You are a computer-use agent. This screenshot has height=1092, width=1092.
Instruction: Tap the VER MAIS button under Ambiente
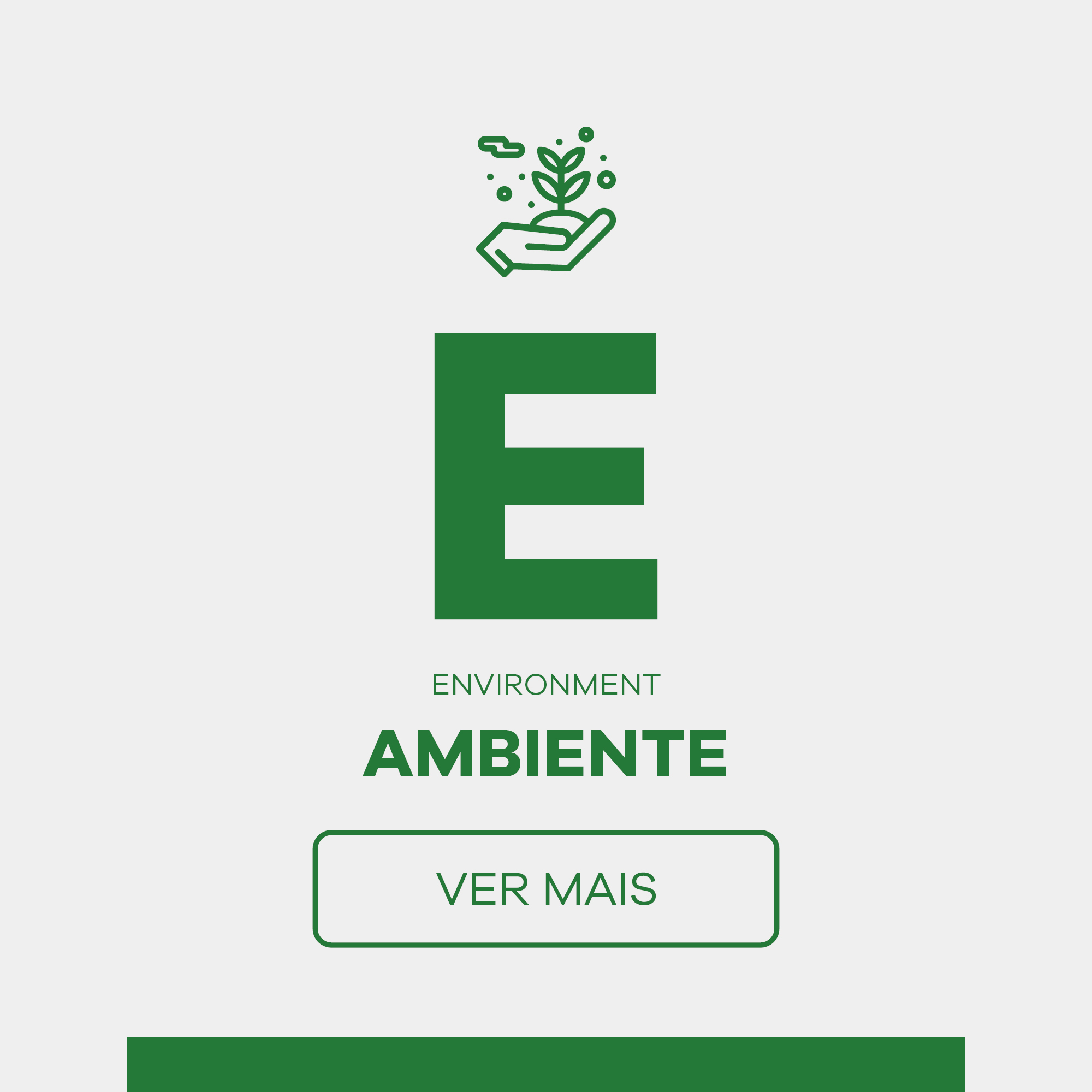[x=546, y=888]
